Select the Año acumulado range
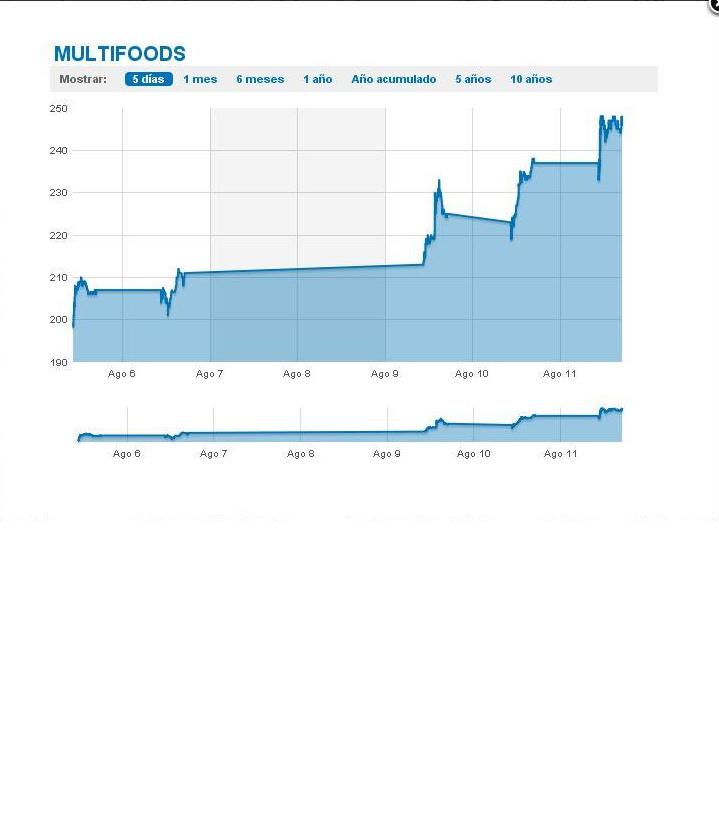This screenshot has height=827, width=719. click(393, 79)
